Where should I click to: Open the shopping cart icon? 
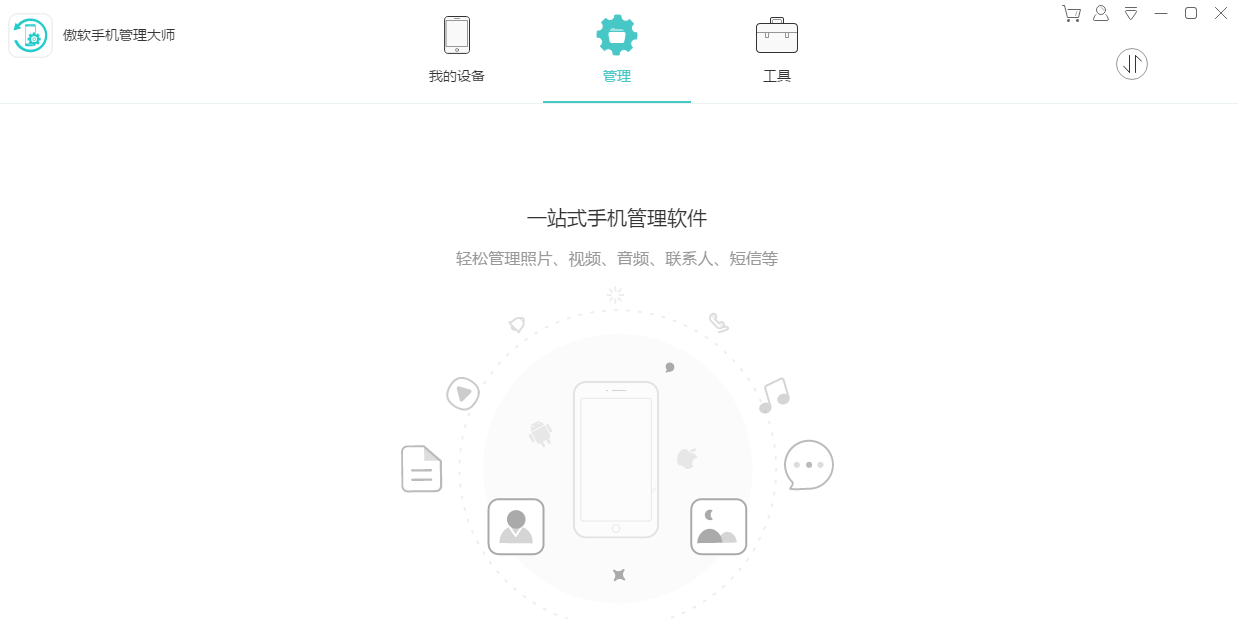point(1071,13)
